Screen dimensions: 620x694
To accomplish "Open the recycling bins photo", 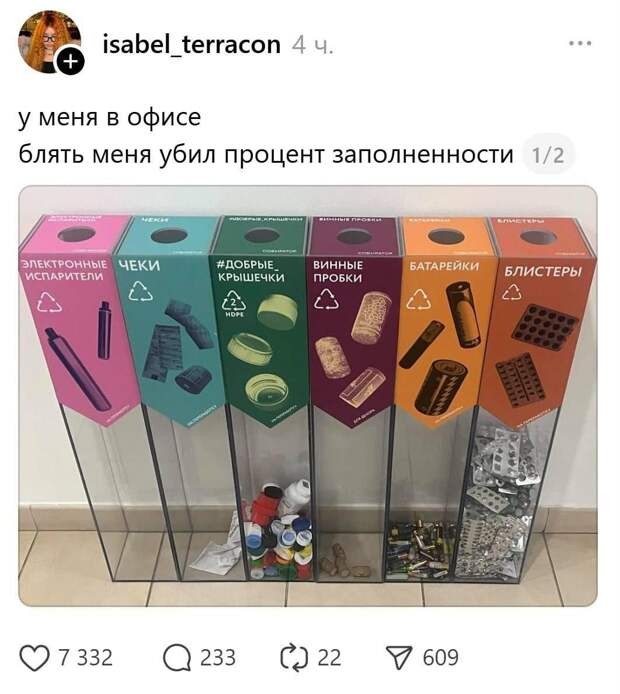I will pyautogui.click(x=308, y=395).
